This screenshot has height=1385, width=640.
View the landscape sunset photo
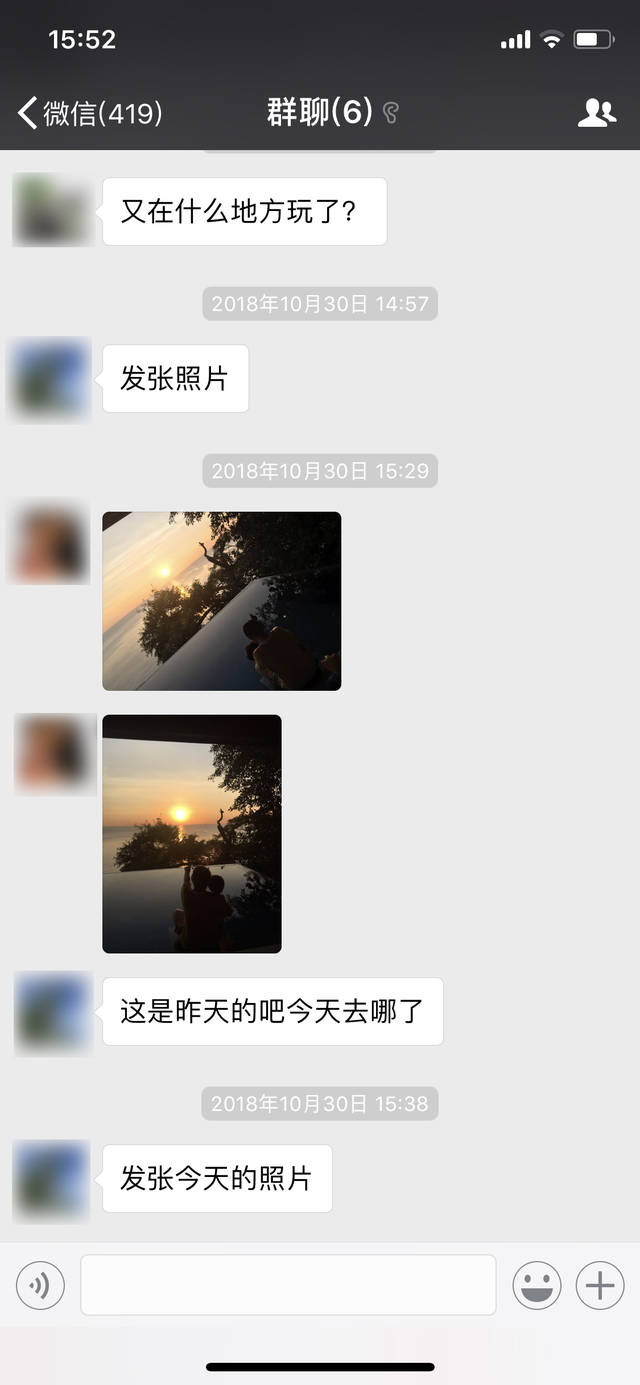pos(221,601)
